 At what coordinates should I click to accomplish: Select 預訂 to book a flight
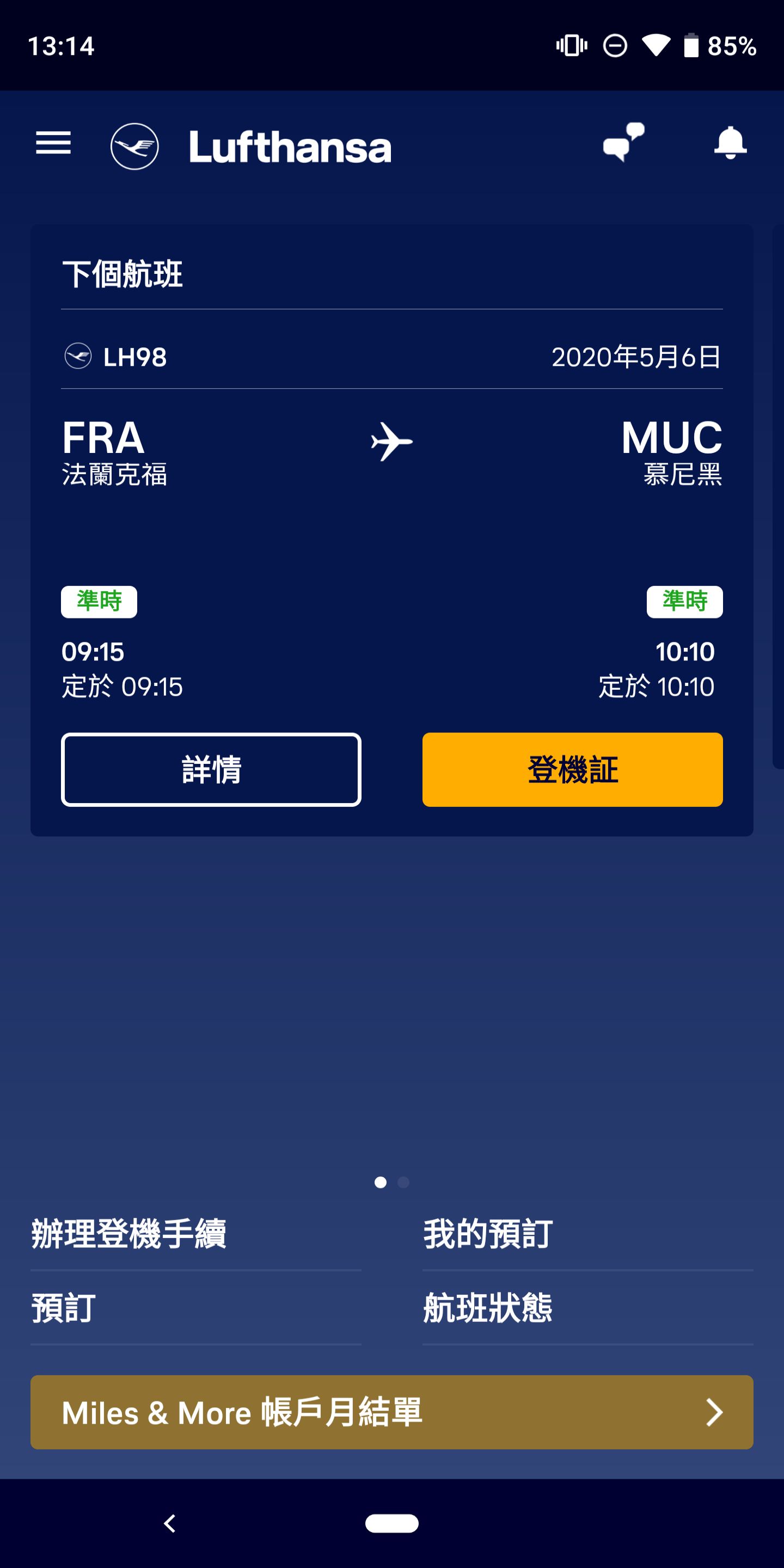pos(64,1308)
